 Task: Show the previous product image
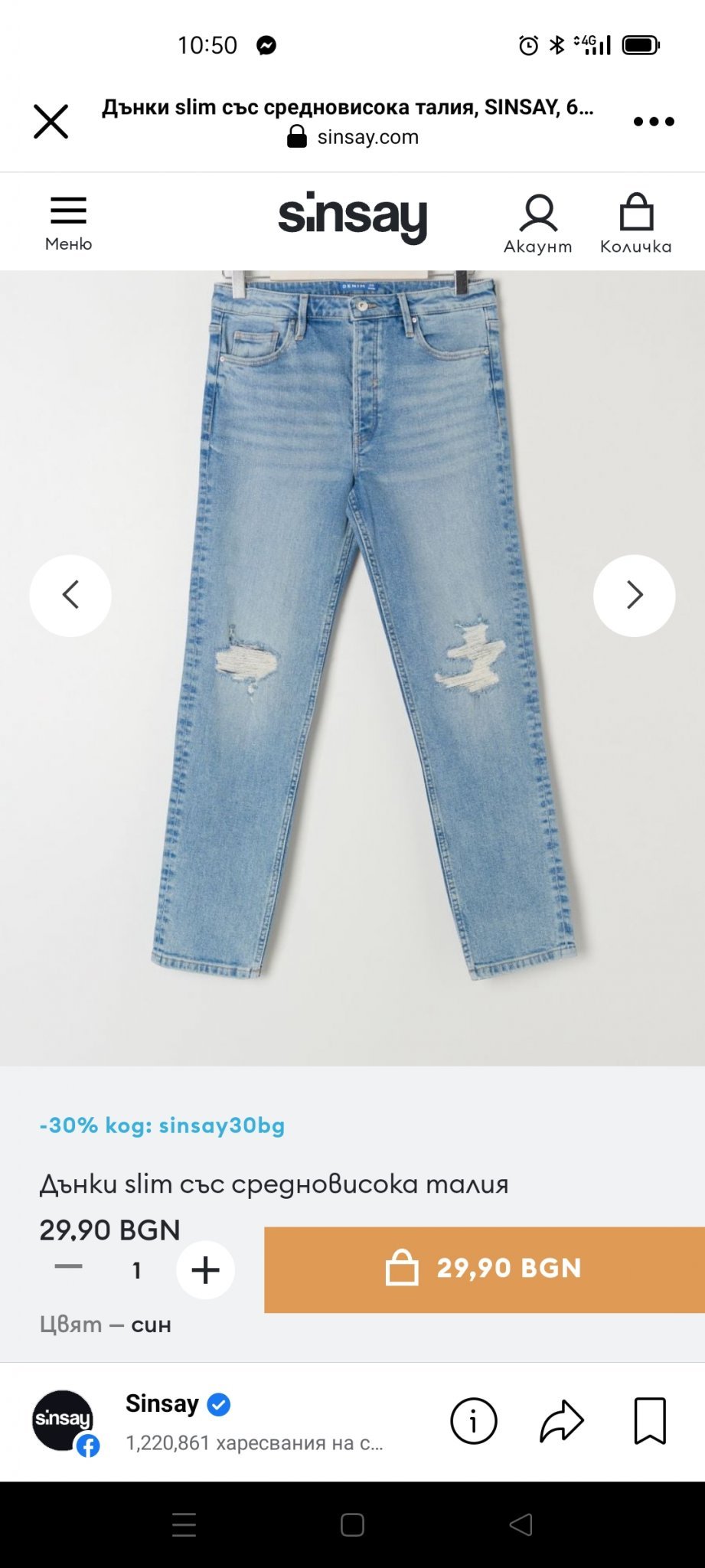(70, 595)
